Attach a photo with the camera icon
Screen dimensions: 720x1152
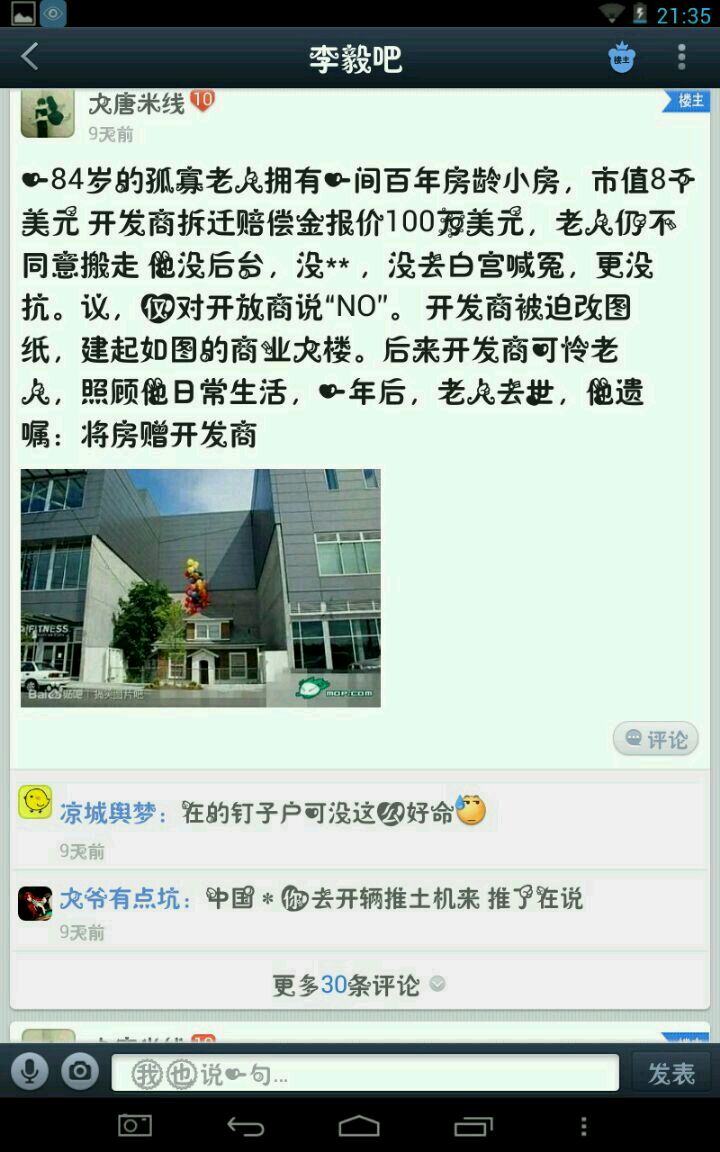tap(80, 1072)
